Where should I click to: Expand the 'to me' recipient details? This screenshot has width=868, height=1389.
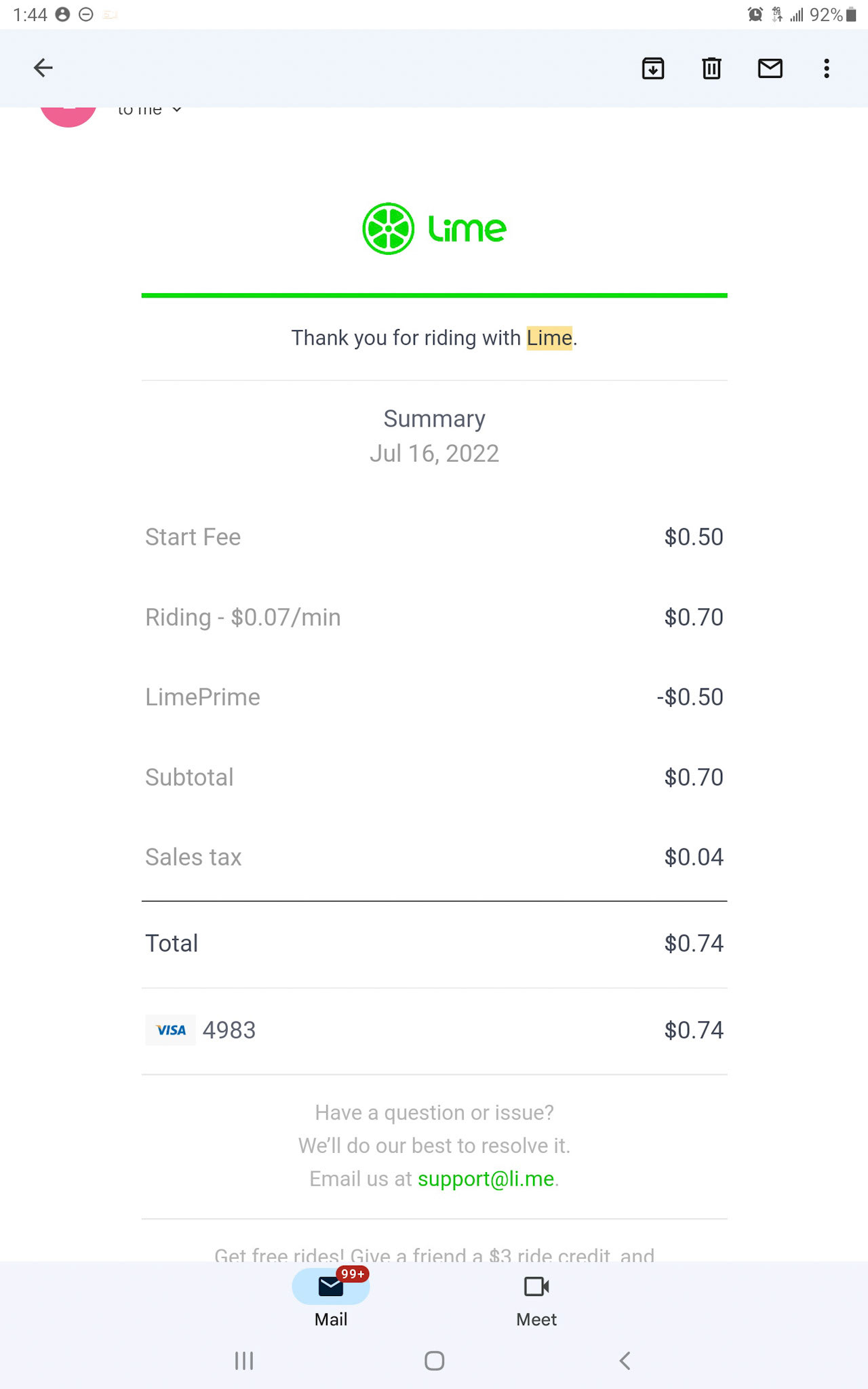point(150,110)
